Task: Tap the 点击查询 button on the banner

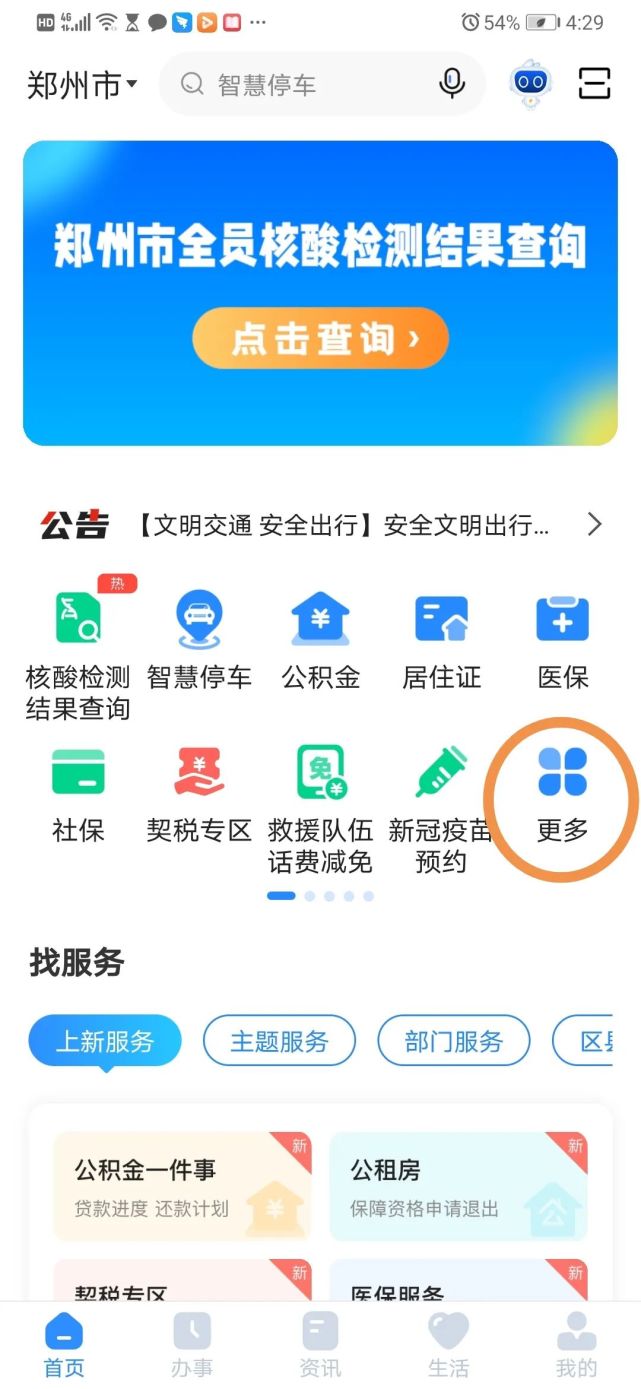Action: [x=321, y=338]
